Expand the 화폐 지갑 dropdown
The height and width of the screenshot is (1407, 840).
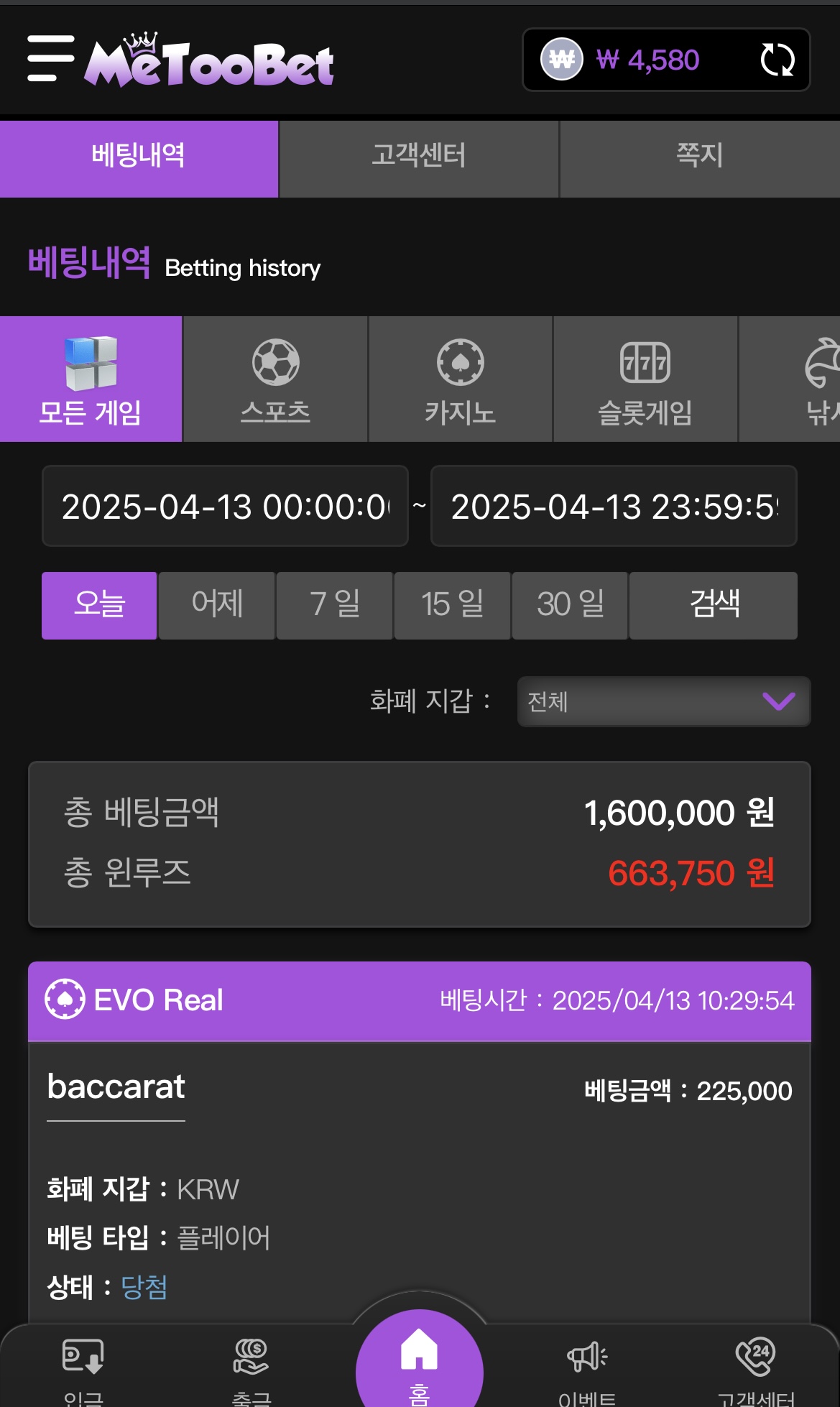pyautogui.click(x=664, y=701)
